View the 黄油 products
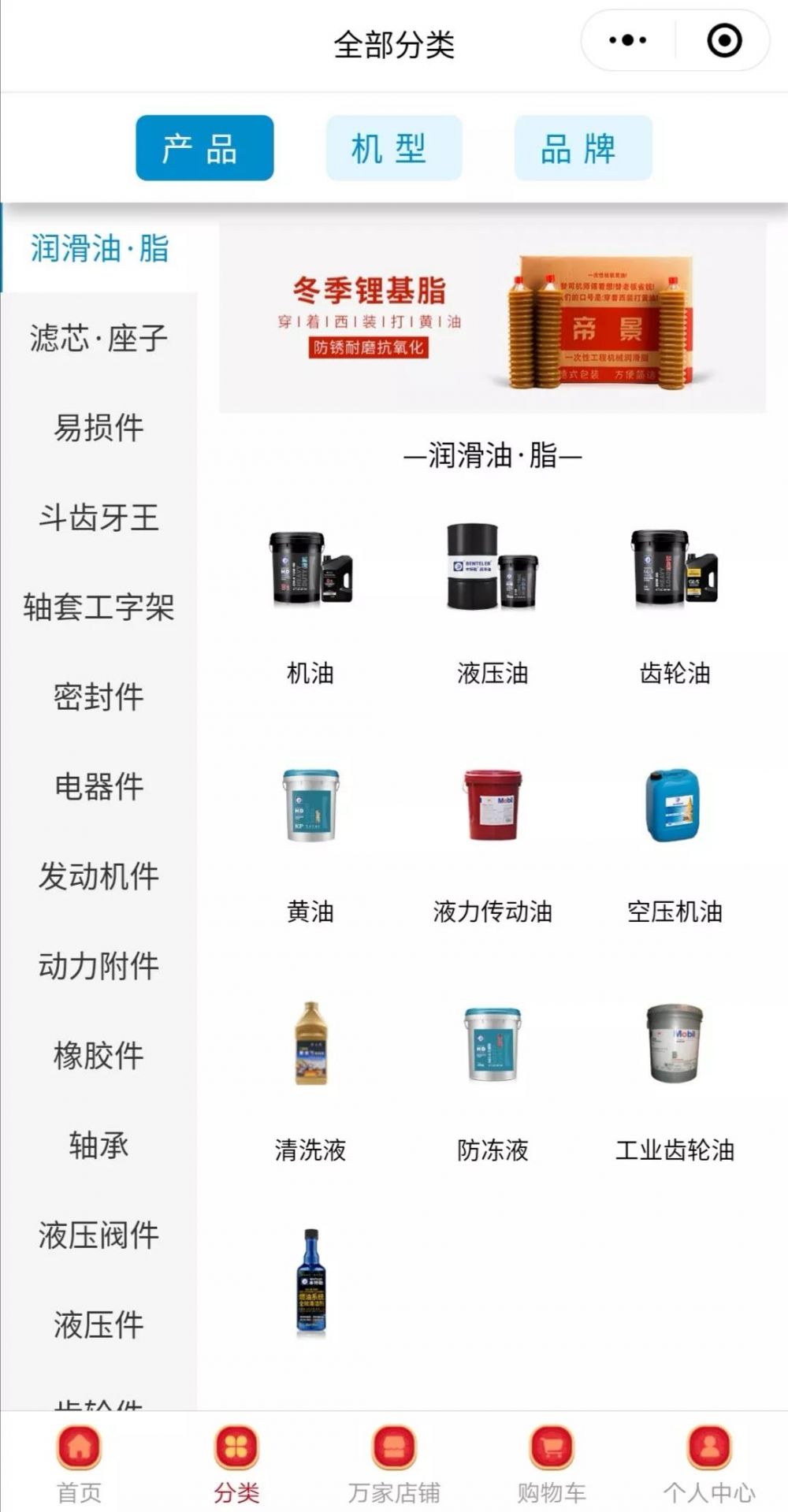788x1512 pixels. (x=310, y=843)
